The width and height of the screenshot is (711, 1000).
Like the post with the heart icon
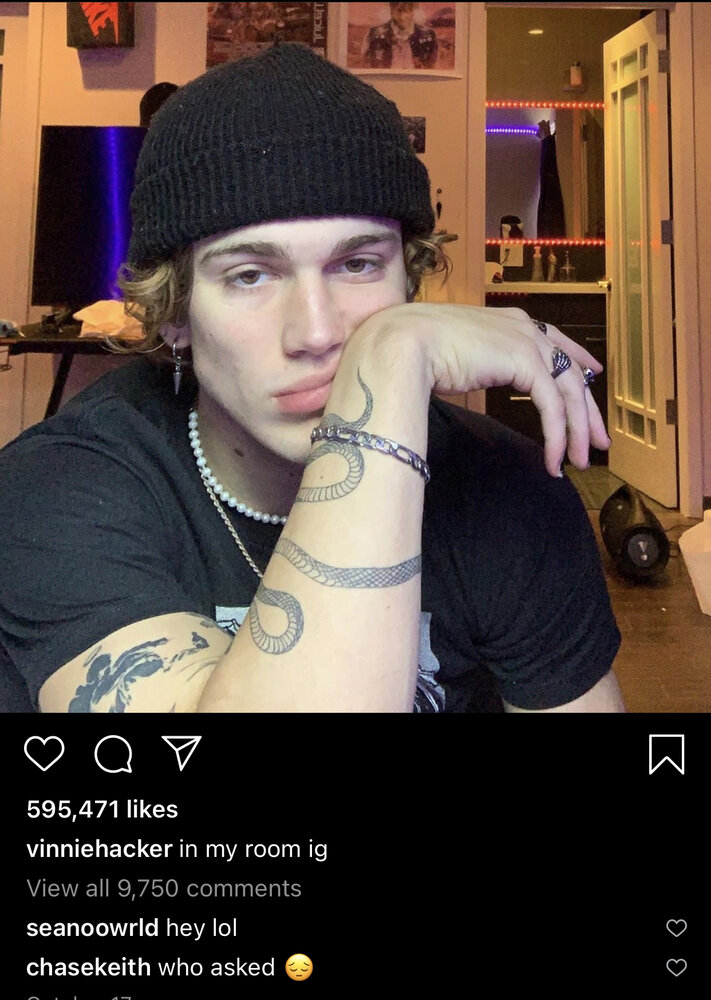pos(44,753)
